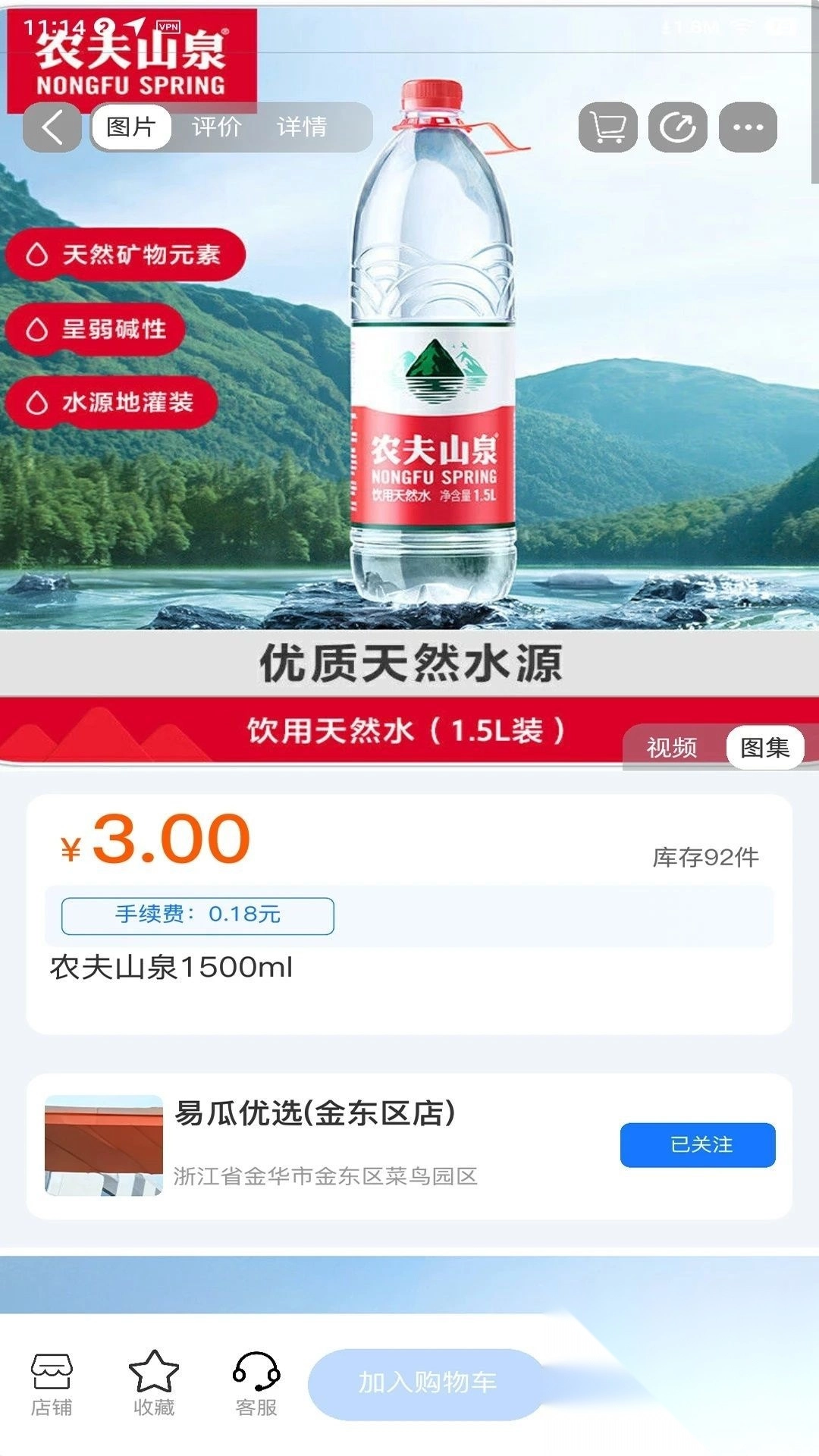
Task: Tap the 手续费 0.18元 fee badge
Action: [x=196, y=915]
